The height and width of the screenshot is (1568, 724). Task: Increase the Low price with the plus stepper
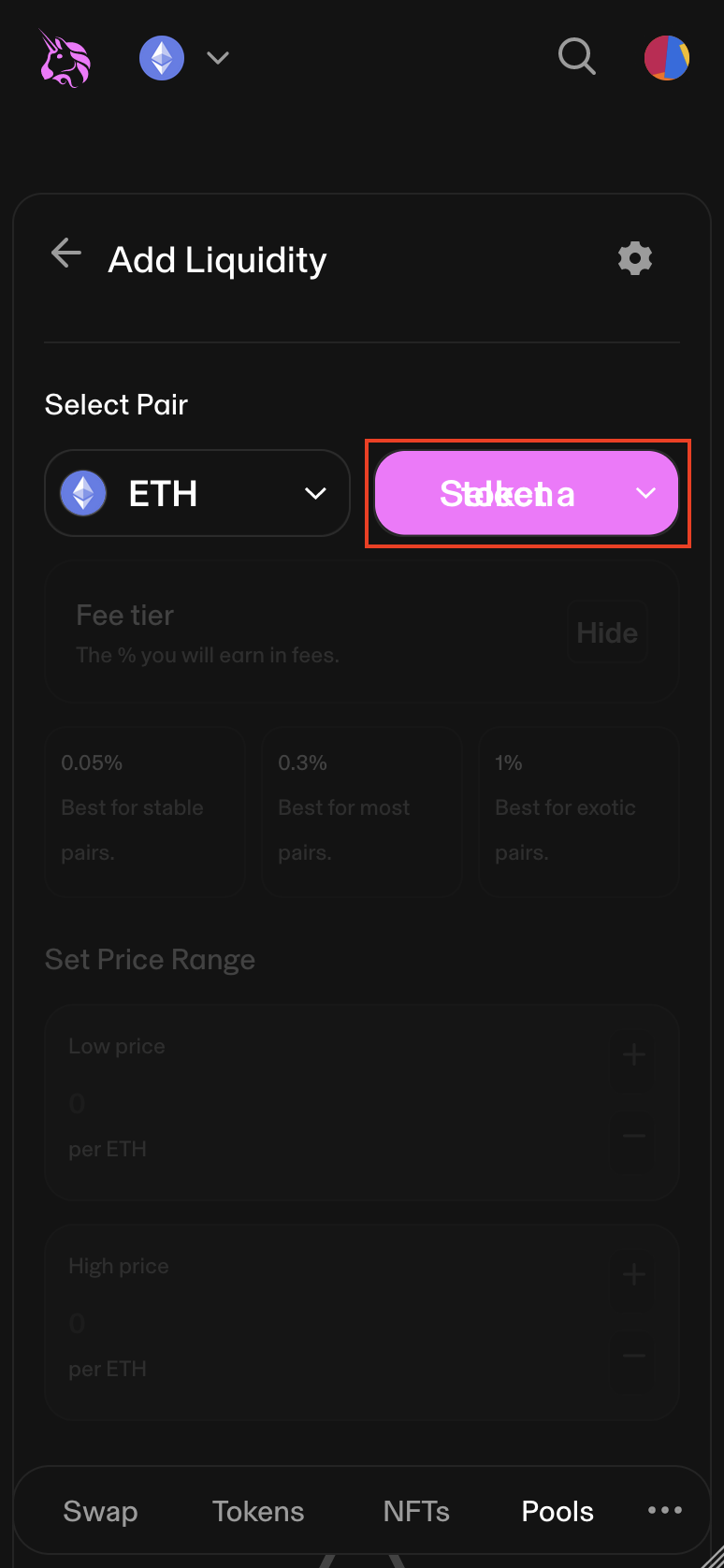point(633,1054)
